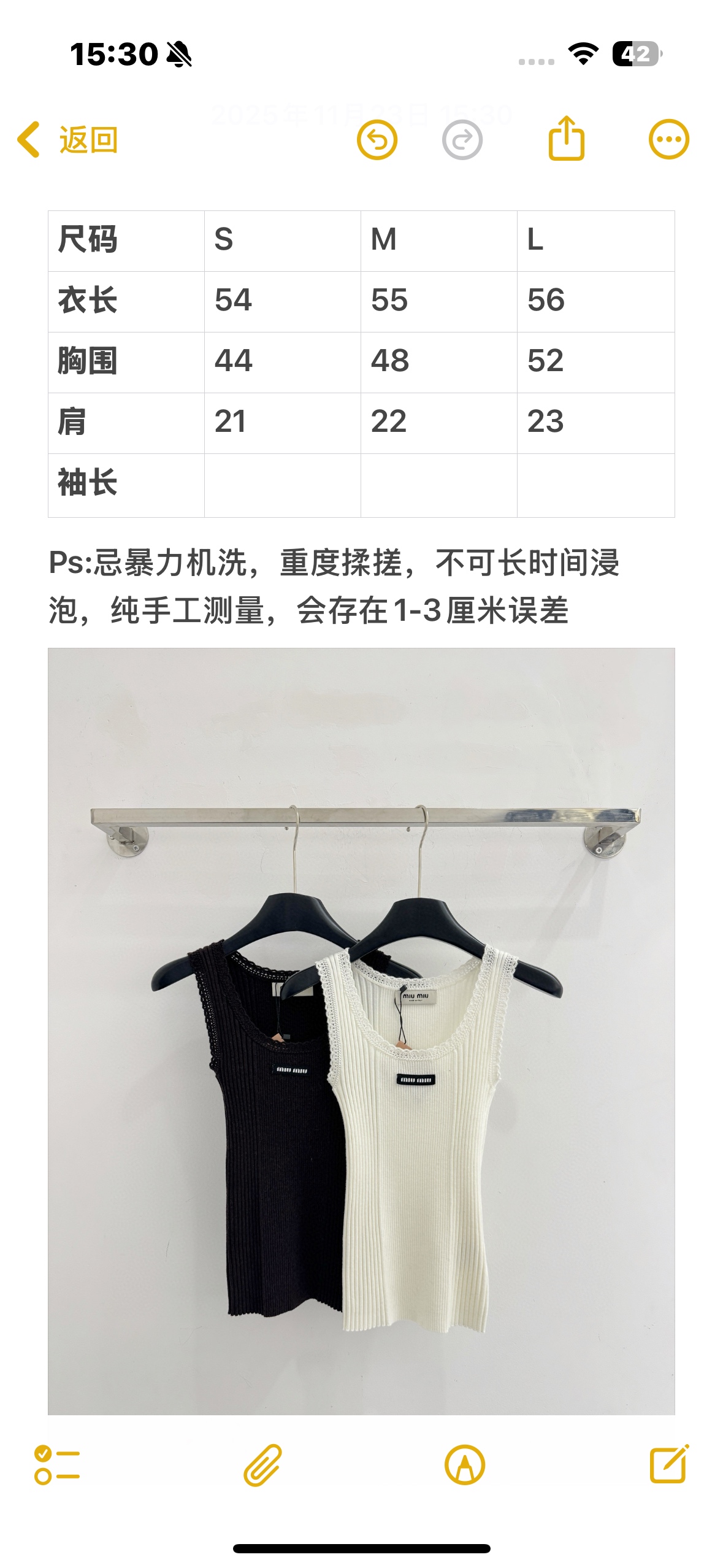
Task: Go back via the 返回 button
Action: click(x=69, y=140)
